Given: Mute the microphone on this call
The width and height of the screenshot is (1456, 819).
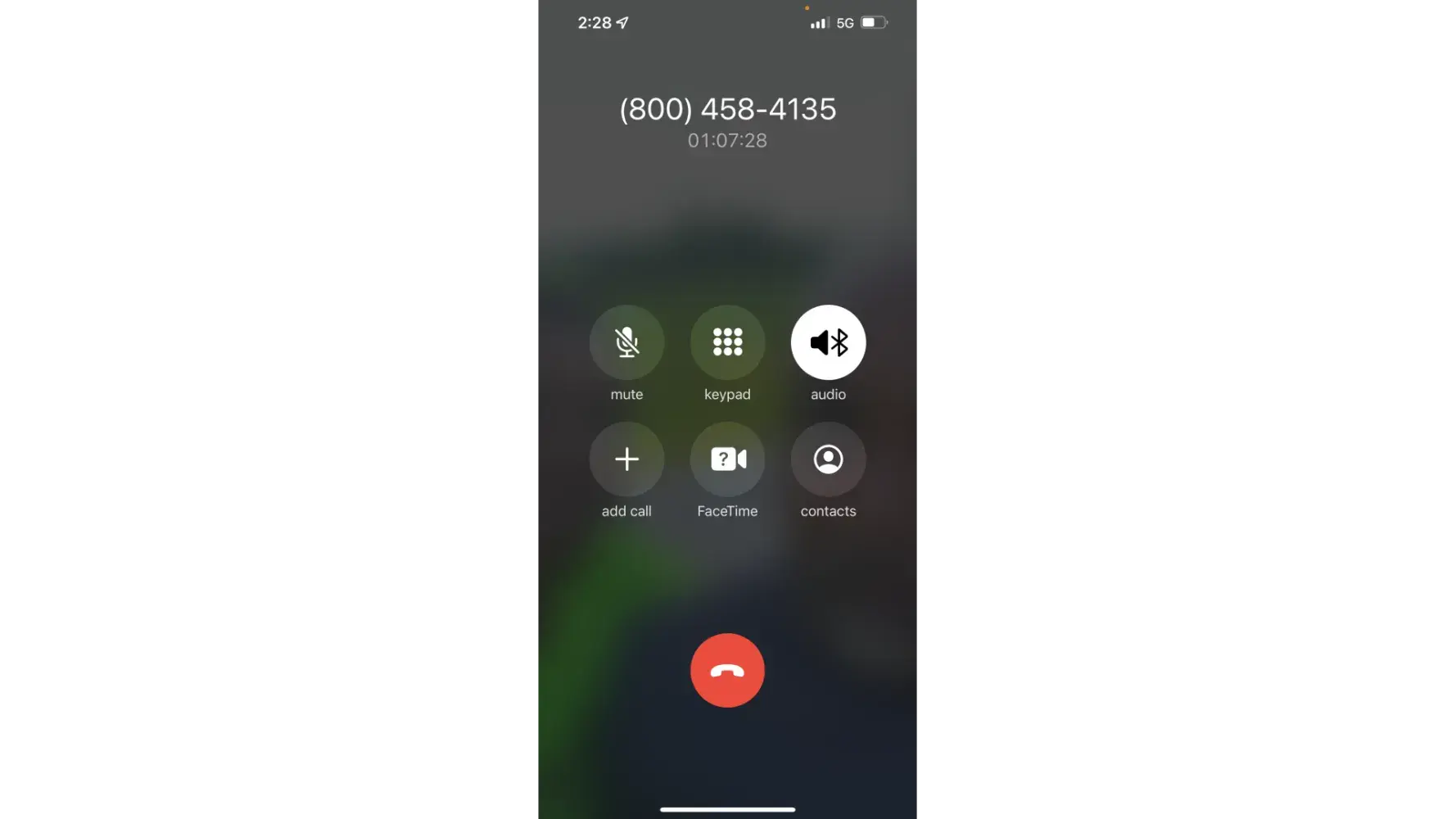Looking at the screenshot, I should [626, 342].
